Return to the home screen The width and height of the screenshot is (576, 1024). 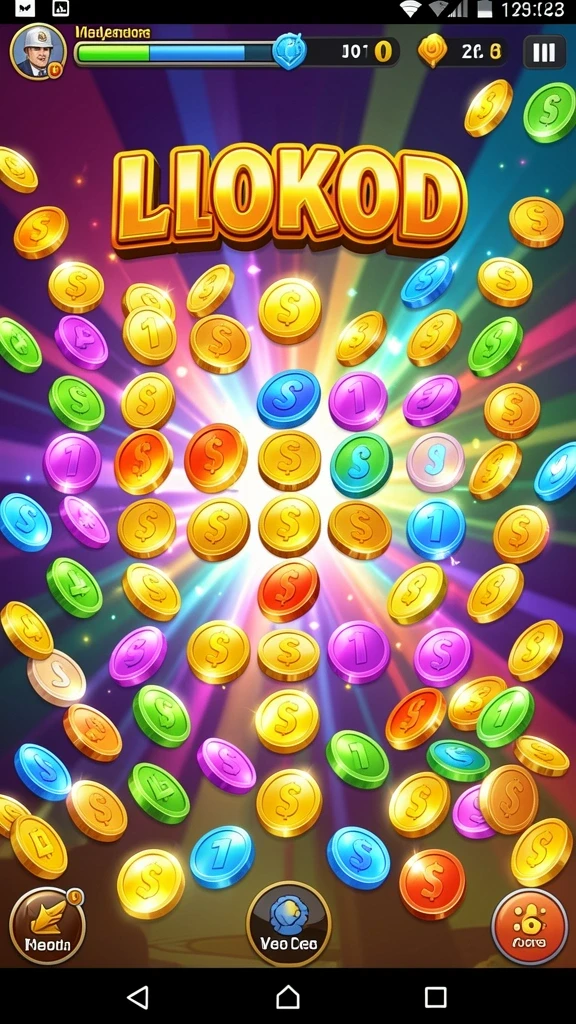click(288, 997)
